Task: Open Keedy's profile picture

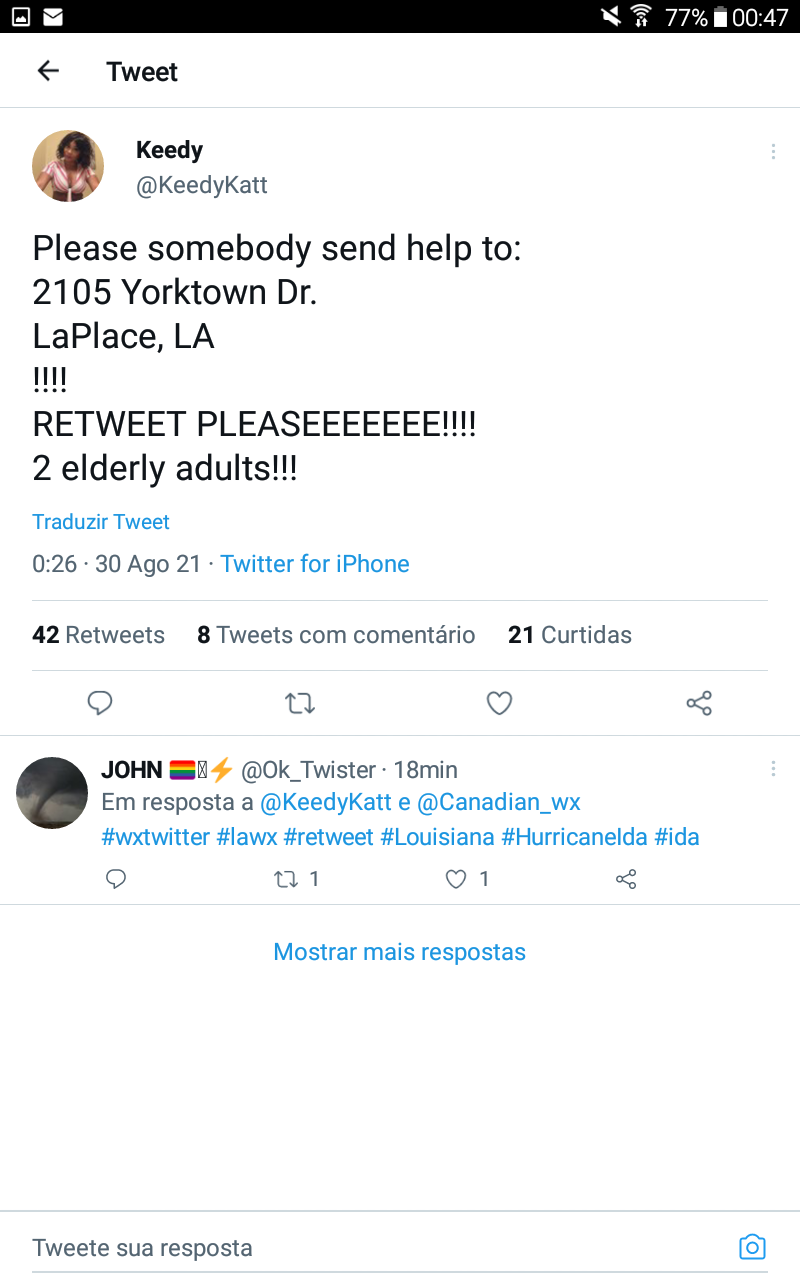Action: [x=68, y=166]
